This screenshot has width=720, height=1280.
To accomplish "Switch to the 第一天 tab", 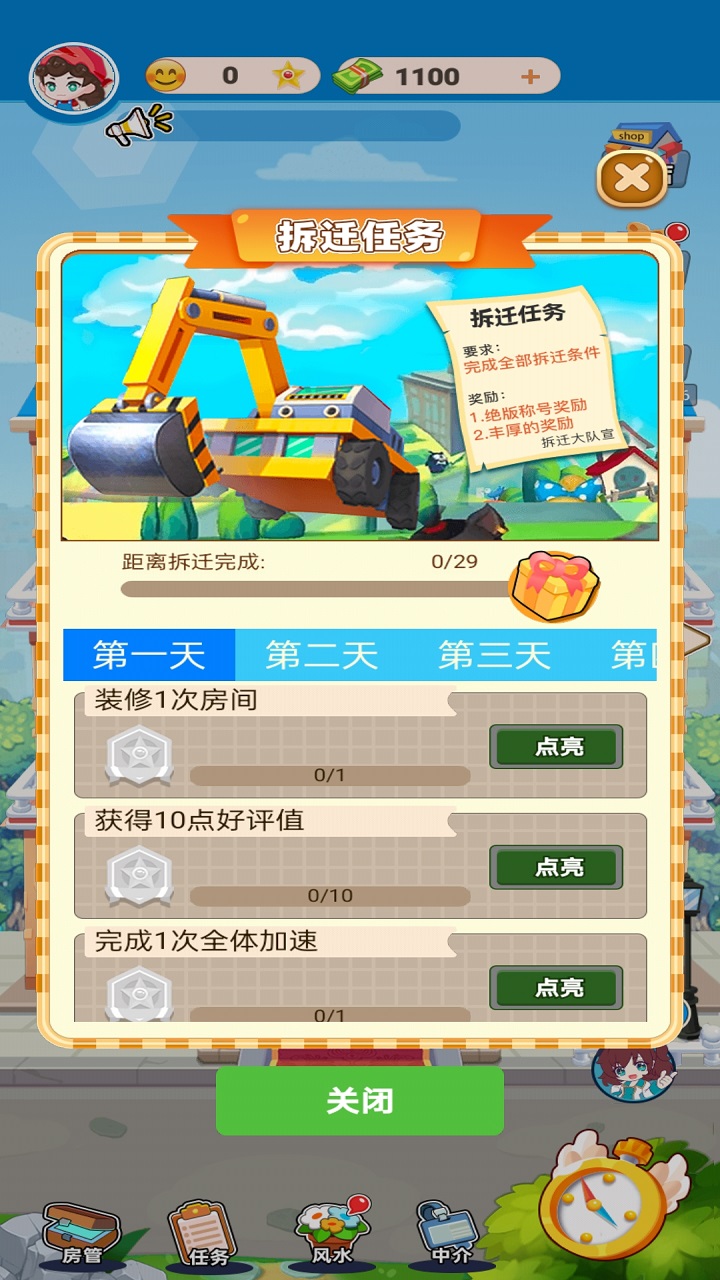I will 149,656.
